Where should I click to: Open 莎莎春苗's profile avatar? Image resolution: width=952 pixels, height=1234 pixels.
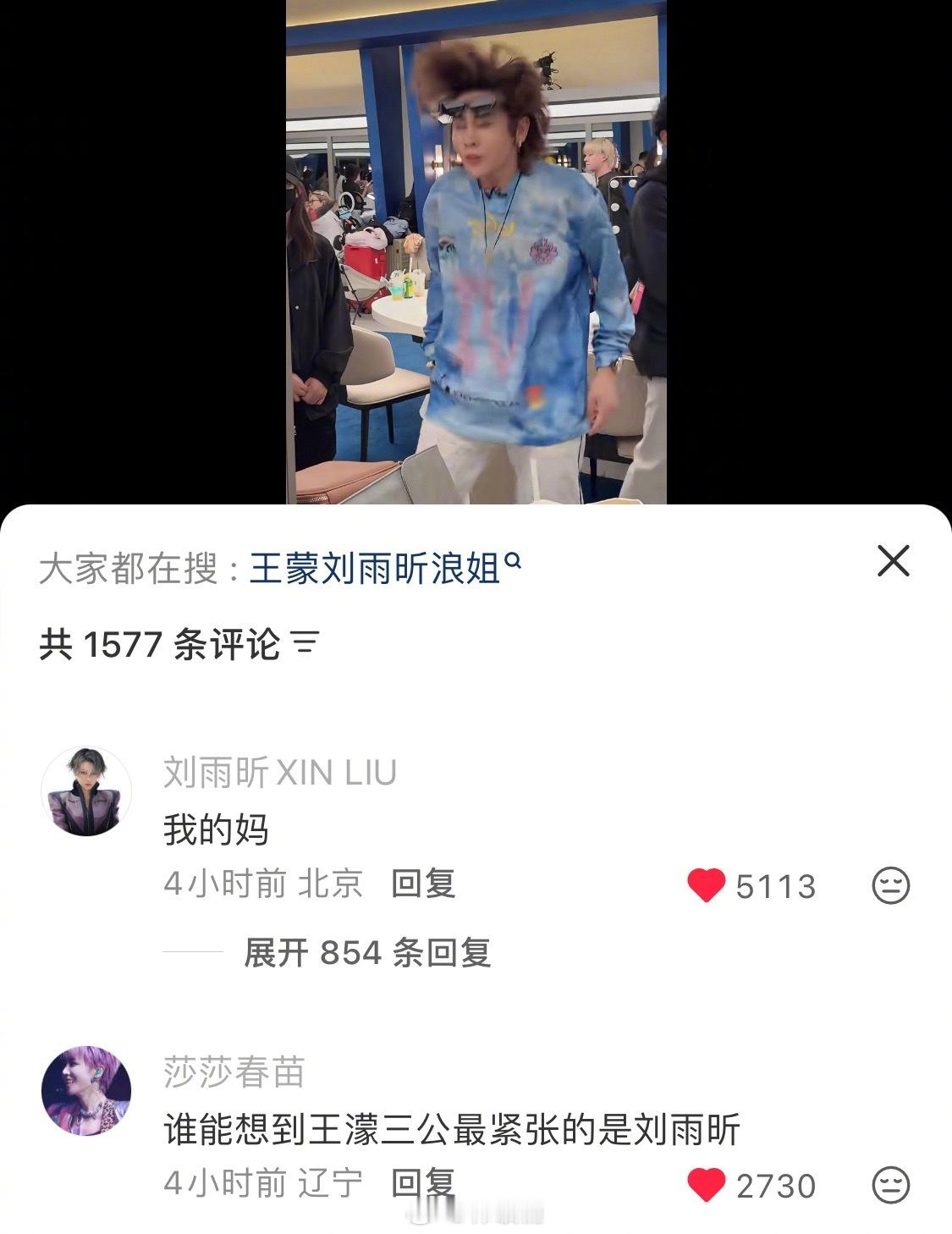point(86,1091)
